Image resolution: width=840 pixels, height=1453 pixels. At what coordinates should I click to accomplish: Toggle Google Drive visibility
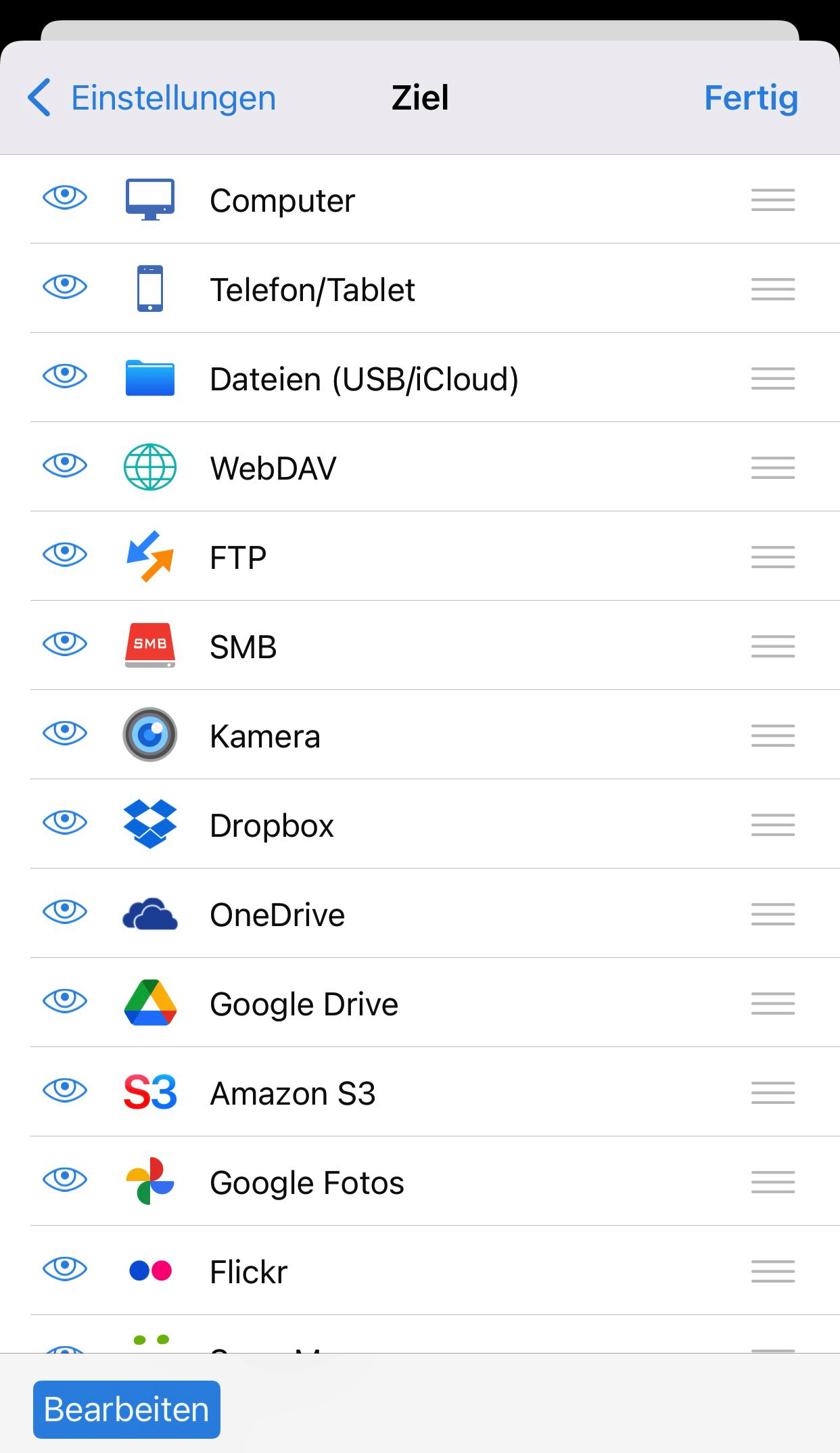[x=65, y=1001]
